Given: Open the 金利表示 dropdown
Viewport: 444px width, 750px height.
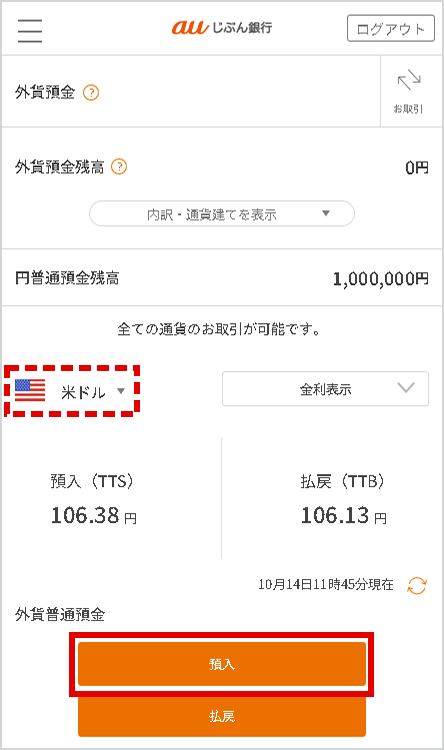Looking at the screenshot, I should [325, 388].
